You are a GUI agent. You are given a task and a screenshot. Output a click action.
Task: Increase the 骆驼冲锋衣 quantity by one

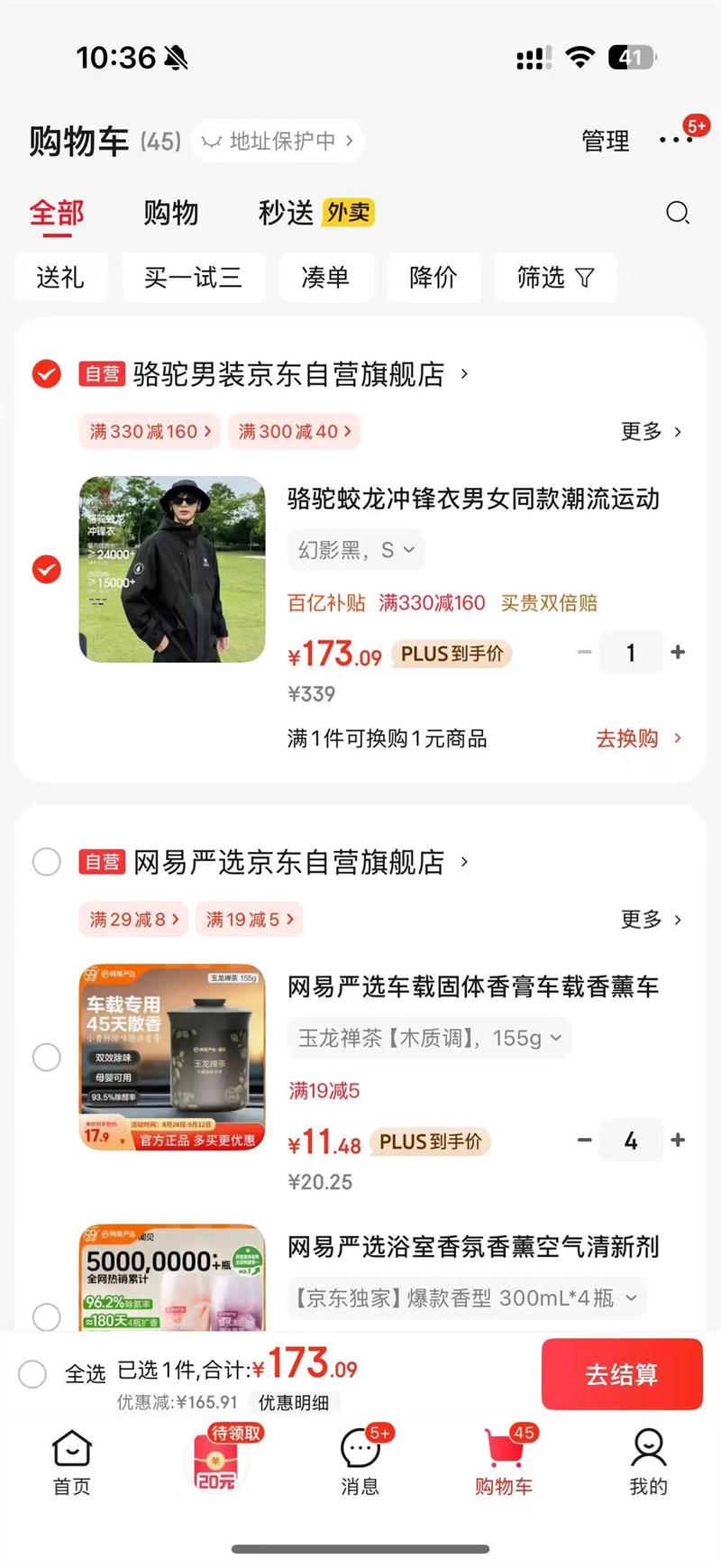[678, 652]
